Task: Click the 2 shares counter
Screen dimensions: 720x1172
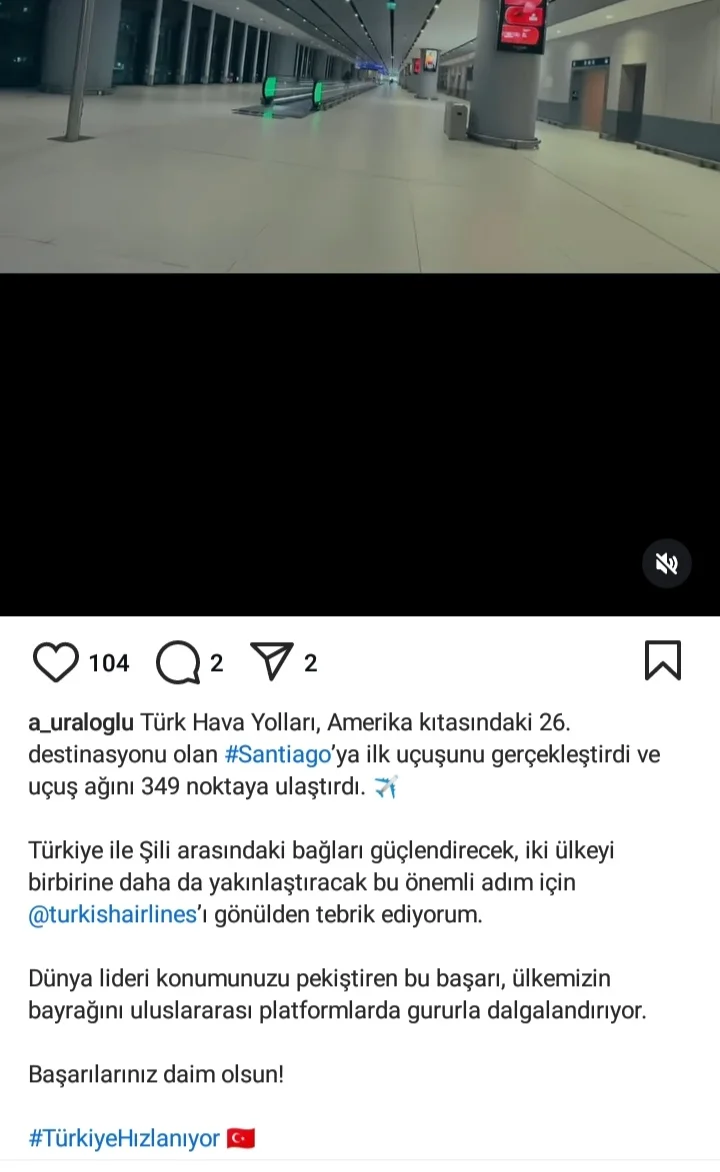Action: click(307, 662)
